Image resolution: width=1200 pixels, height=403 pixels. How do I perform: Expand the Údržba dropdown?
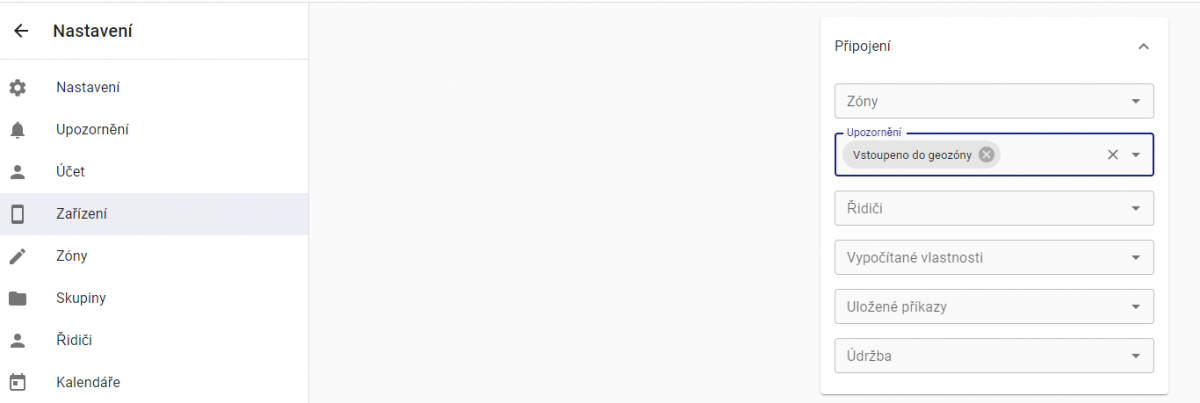1135,355
